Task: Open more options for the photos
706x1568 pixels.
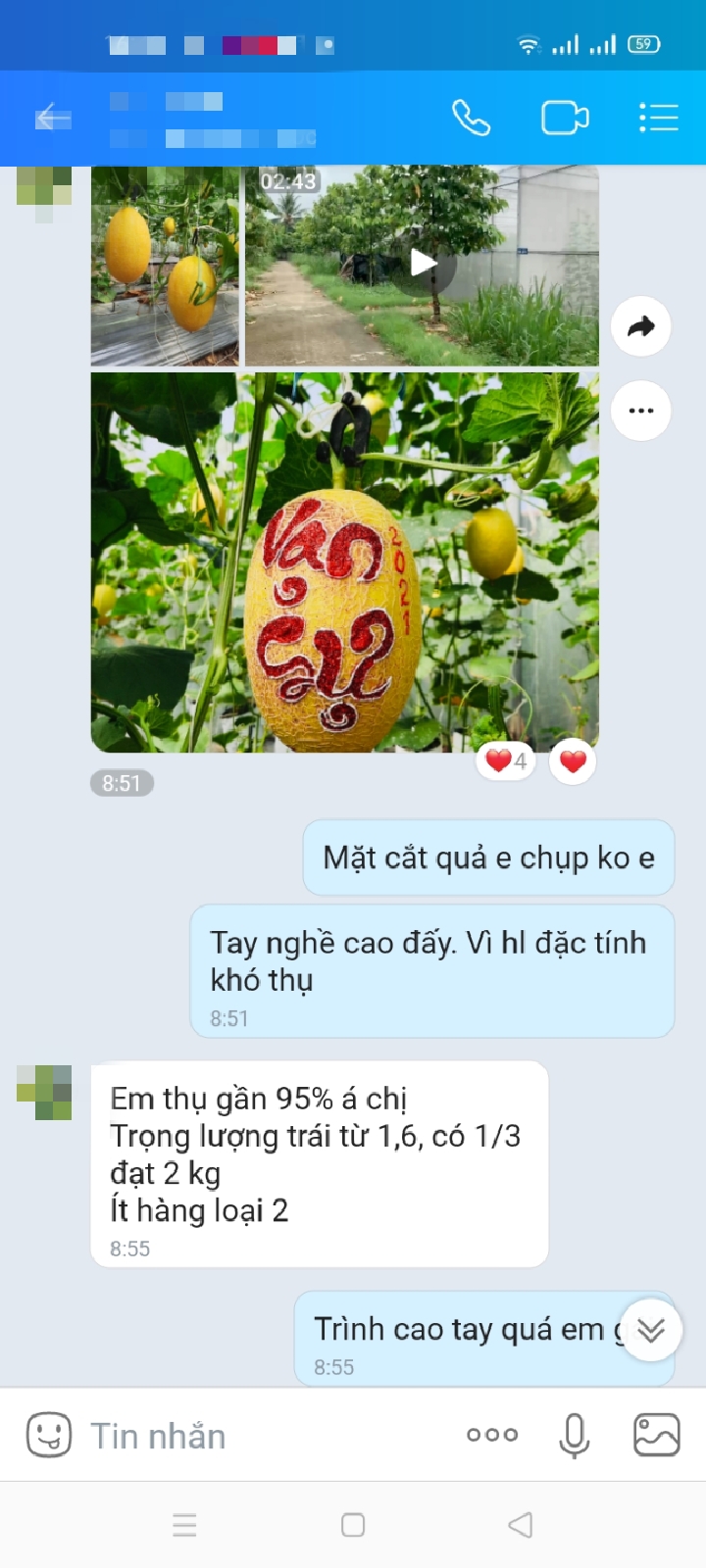Action: 640,411
